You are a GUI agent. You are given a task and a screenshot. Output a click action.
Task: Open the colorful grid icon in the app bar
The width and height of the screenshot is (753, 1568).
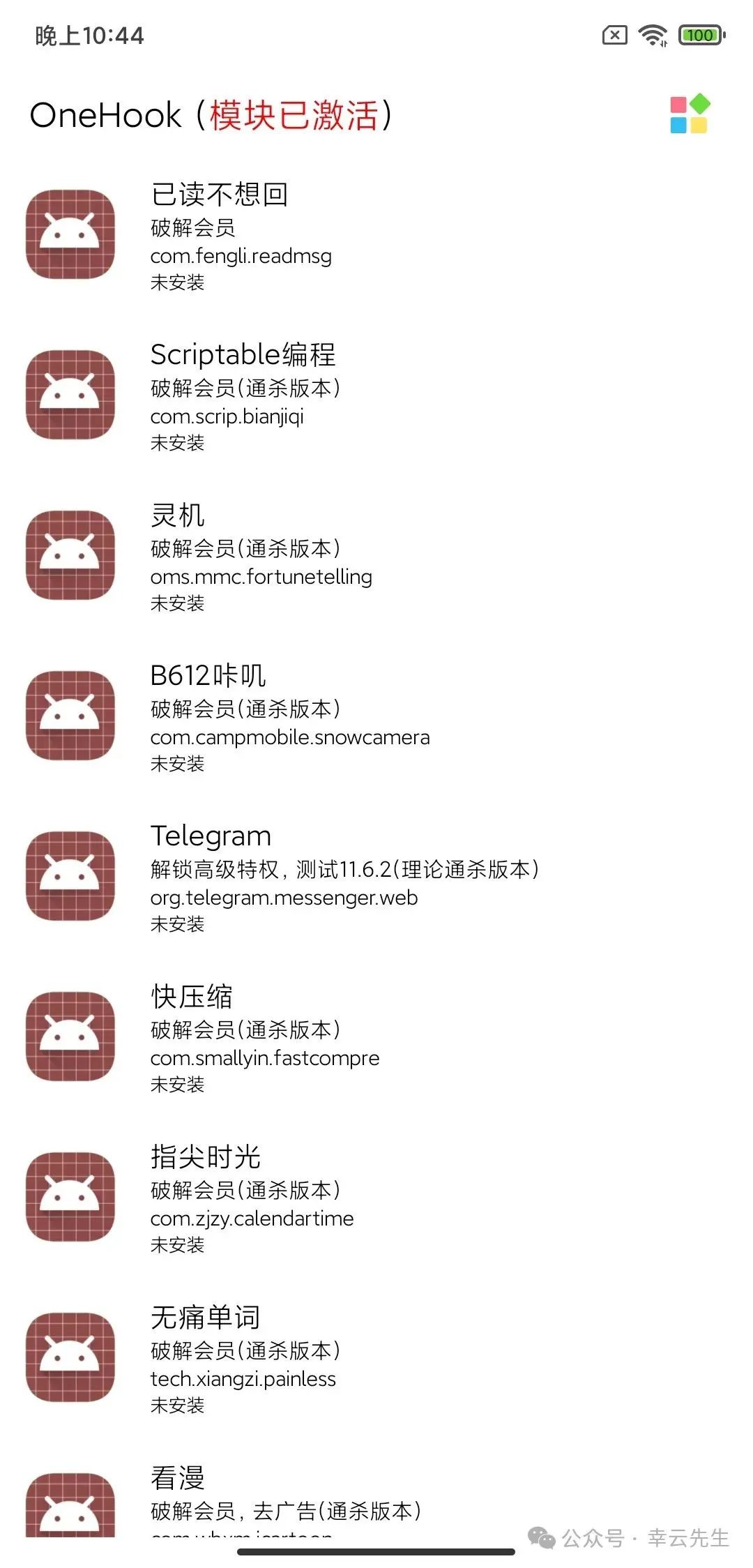[690, 114]
